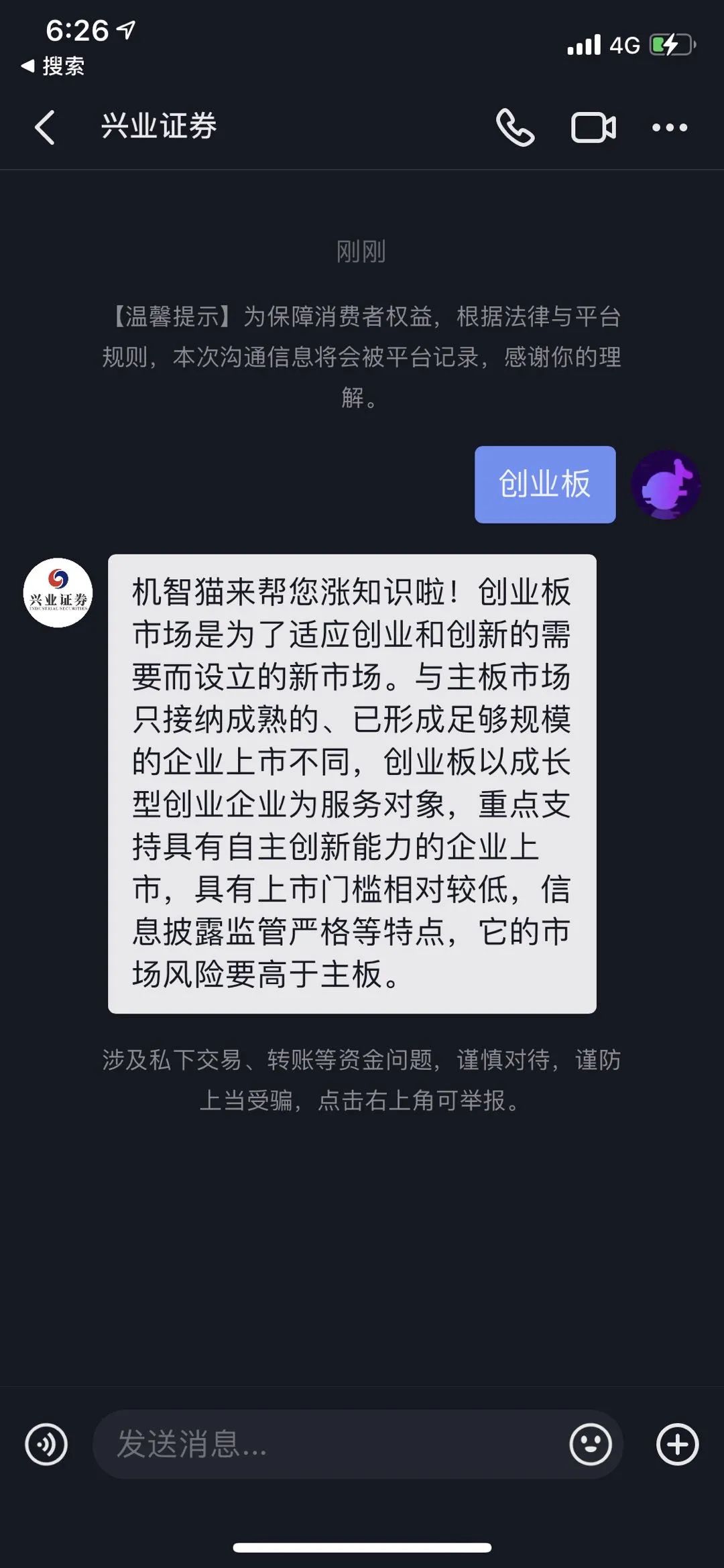Start a voice call with 兴业证券
This screenshot has width=724, height=1568.
[515, 127]
